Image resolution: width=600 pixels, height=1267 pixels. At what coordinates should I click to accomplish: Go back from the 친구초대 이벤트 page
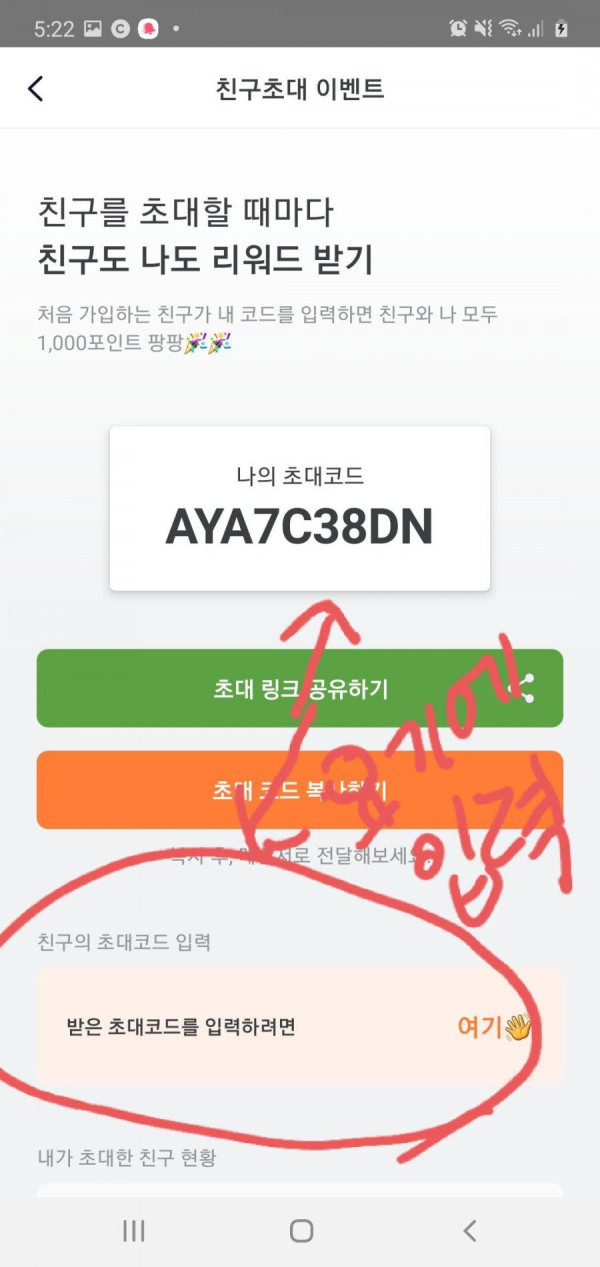click(x=36, y=88)
